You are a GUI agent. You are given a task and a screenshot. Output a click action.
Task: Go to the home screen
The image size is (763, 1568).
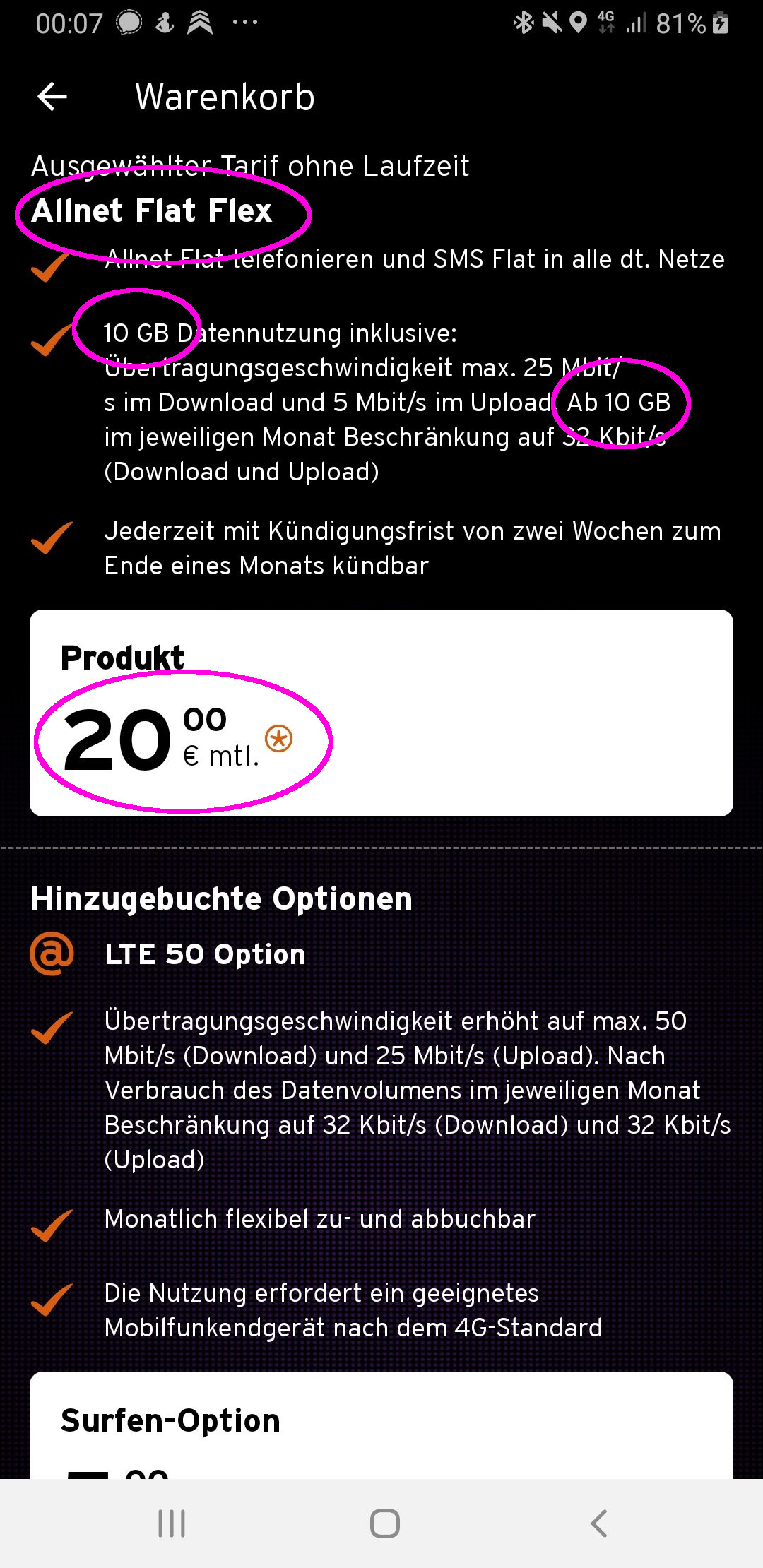click(x=384, y=1524)
